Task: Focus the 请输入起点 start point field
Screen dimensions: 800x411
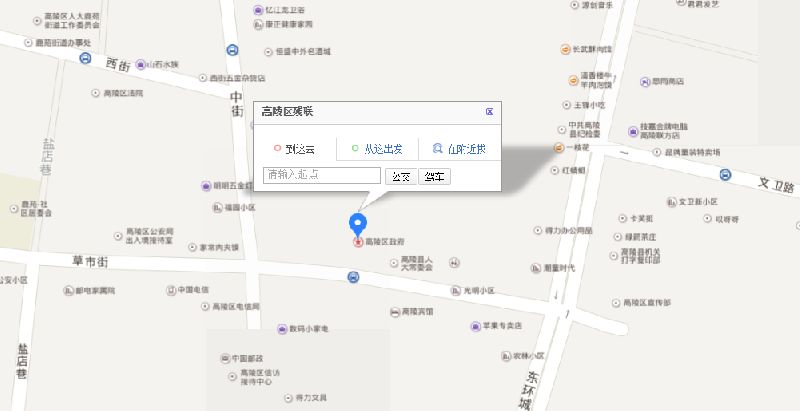Action: [322, 175]
